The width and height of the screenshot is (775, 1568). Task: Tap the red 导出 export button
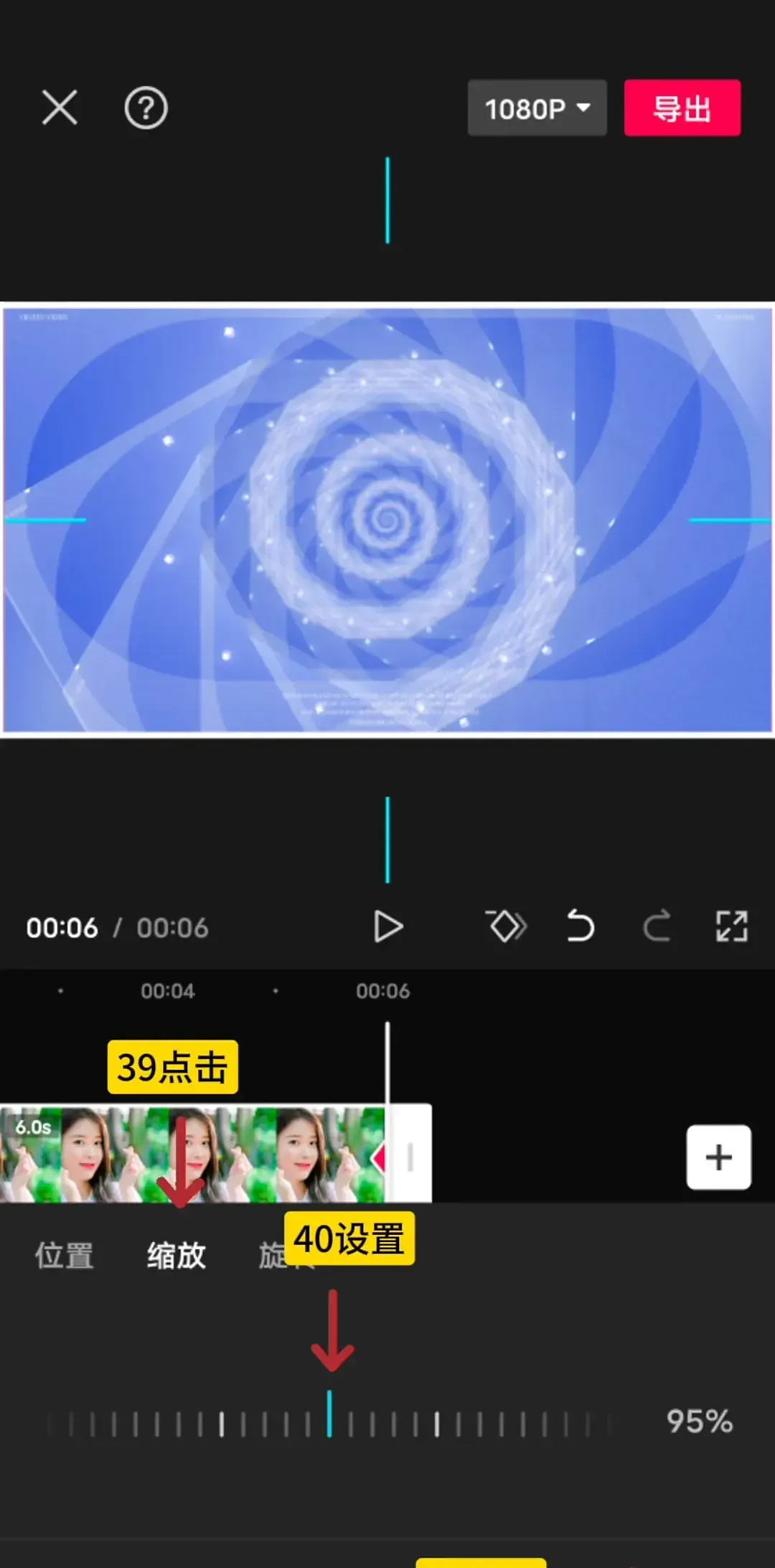pos(682,108)
